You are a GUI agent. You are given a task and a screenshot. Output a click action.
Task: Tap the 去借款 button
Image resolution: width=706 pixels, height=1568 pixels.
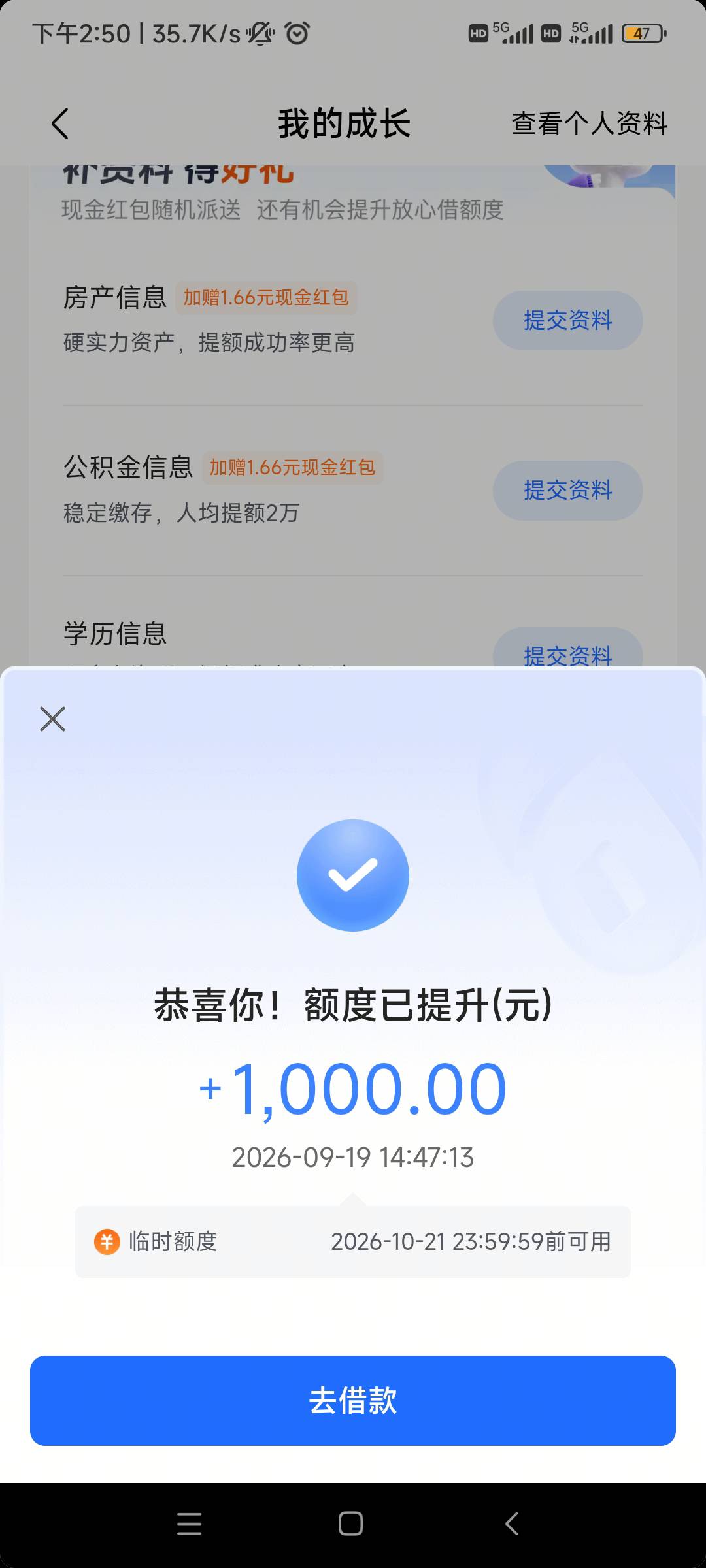point(353,1400)
